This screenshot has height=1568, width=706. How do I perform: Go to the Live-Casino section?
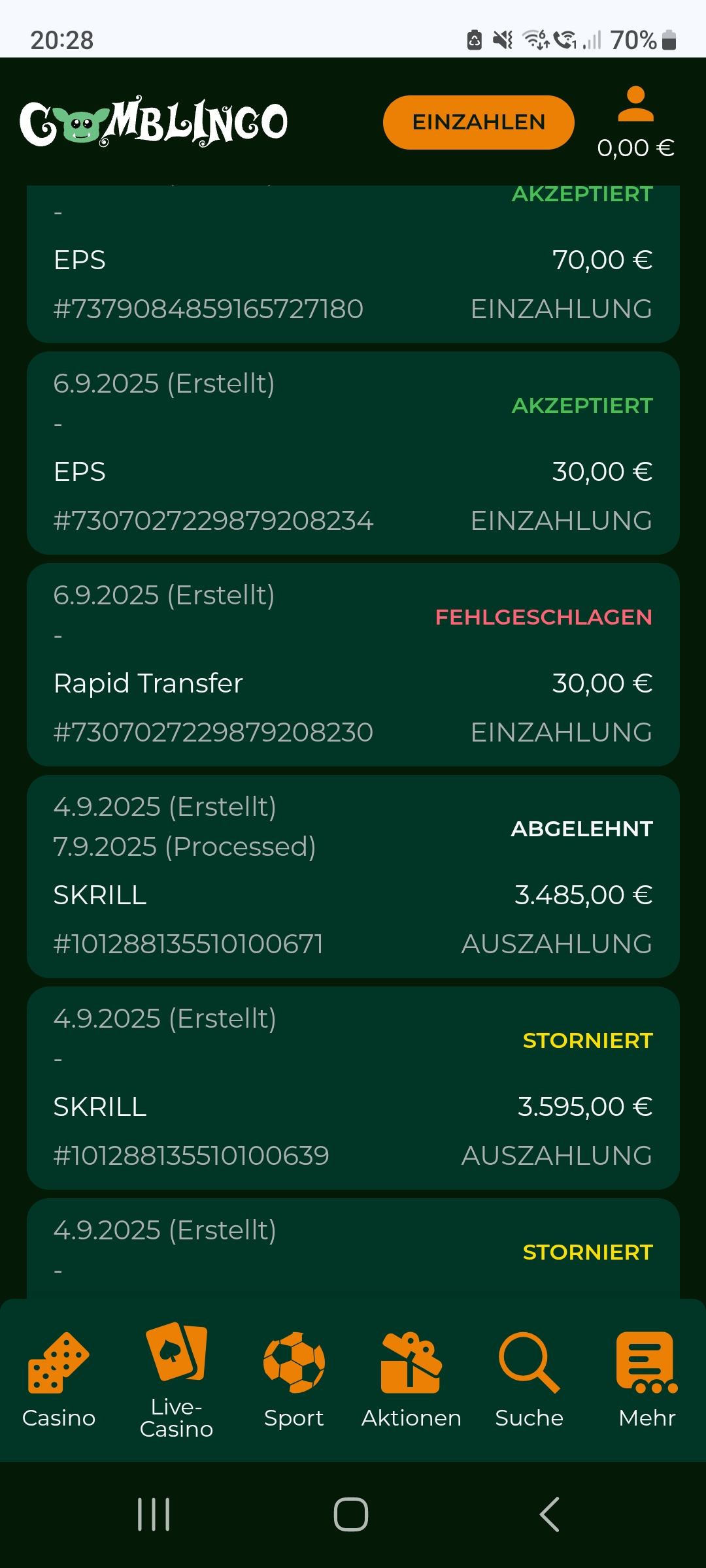(176, 1380)
